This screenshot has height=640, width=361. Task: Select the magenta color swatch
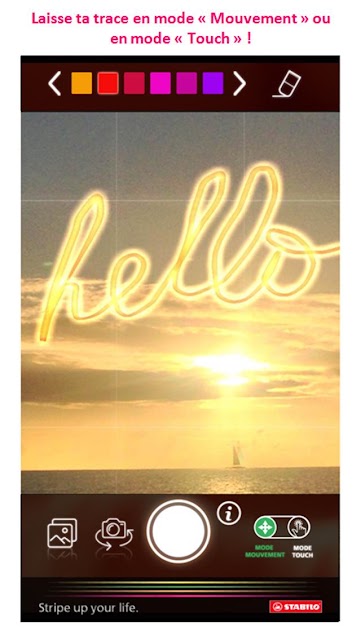coord(160,83)
